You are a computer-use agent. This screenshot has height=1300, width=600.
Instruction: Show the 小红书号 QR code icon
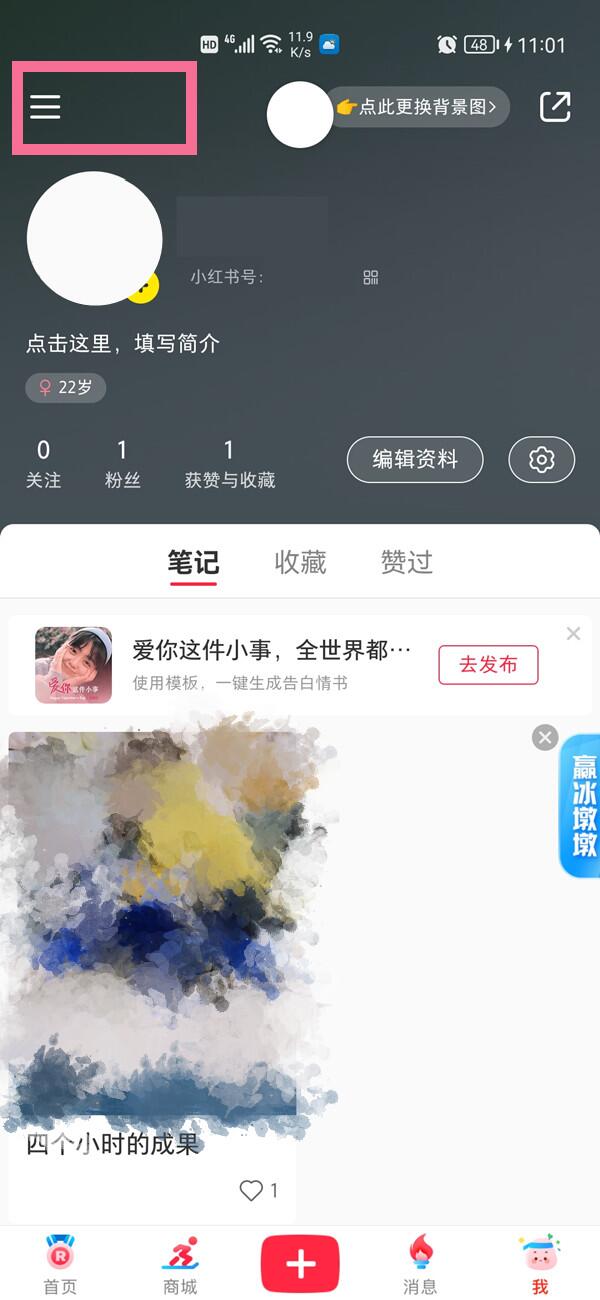[x=371, y=277]
